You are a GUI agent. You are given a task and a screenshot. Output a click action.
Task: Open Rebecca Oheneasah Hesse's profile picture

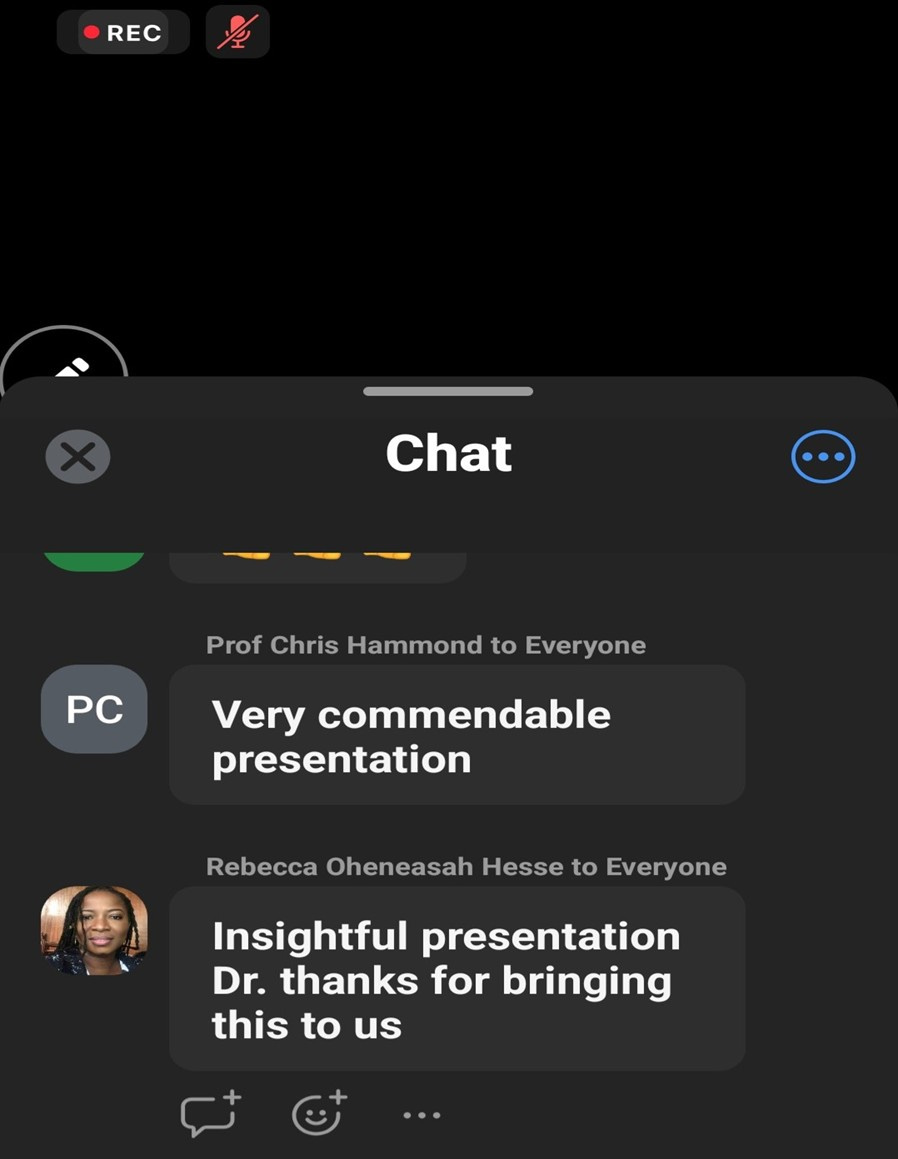(x=94, y=930)
